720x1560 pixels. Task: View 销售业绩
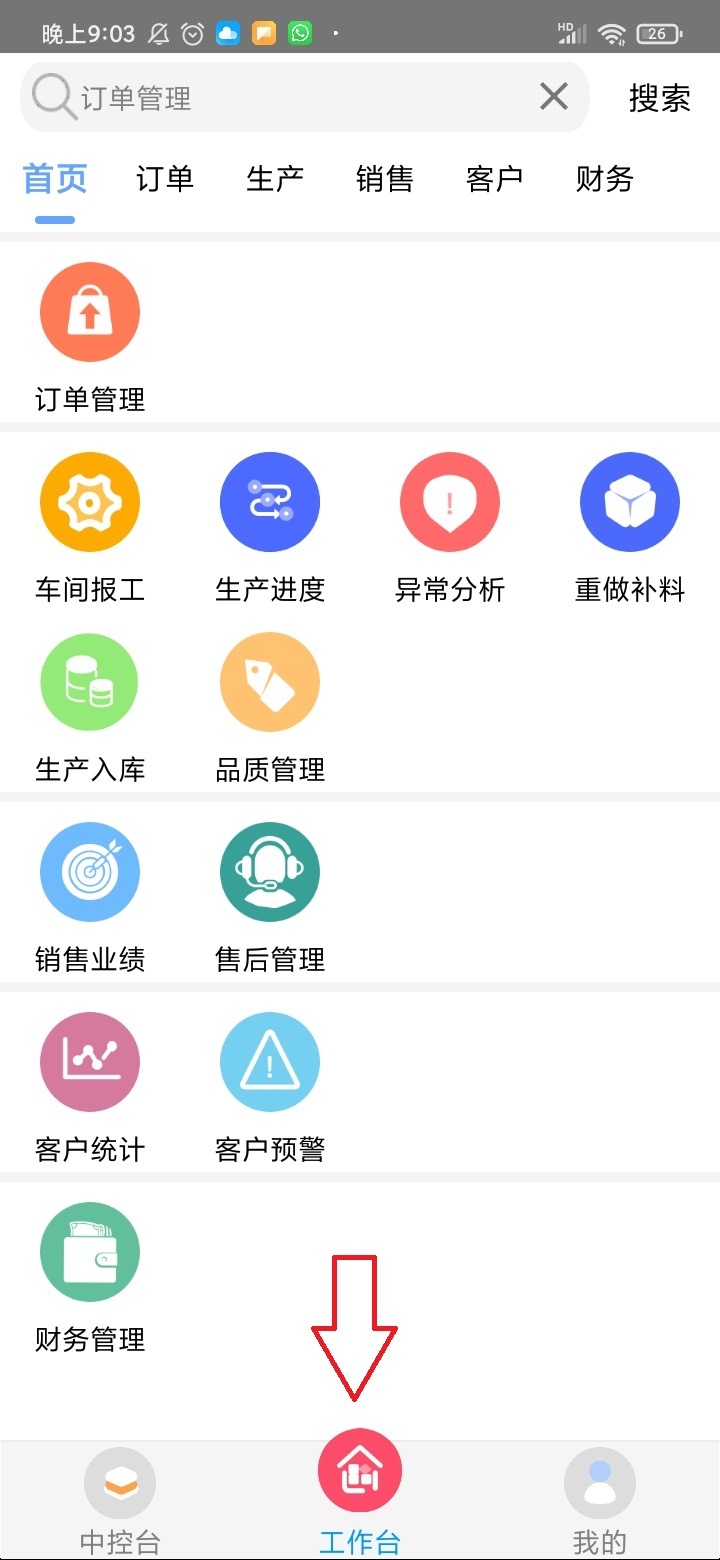click(x=90, y=898)
